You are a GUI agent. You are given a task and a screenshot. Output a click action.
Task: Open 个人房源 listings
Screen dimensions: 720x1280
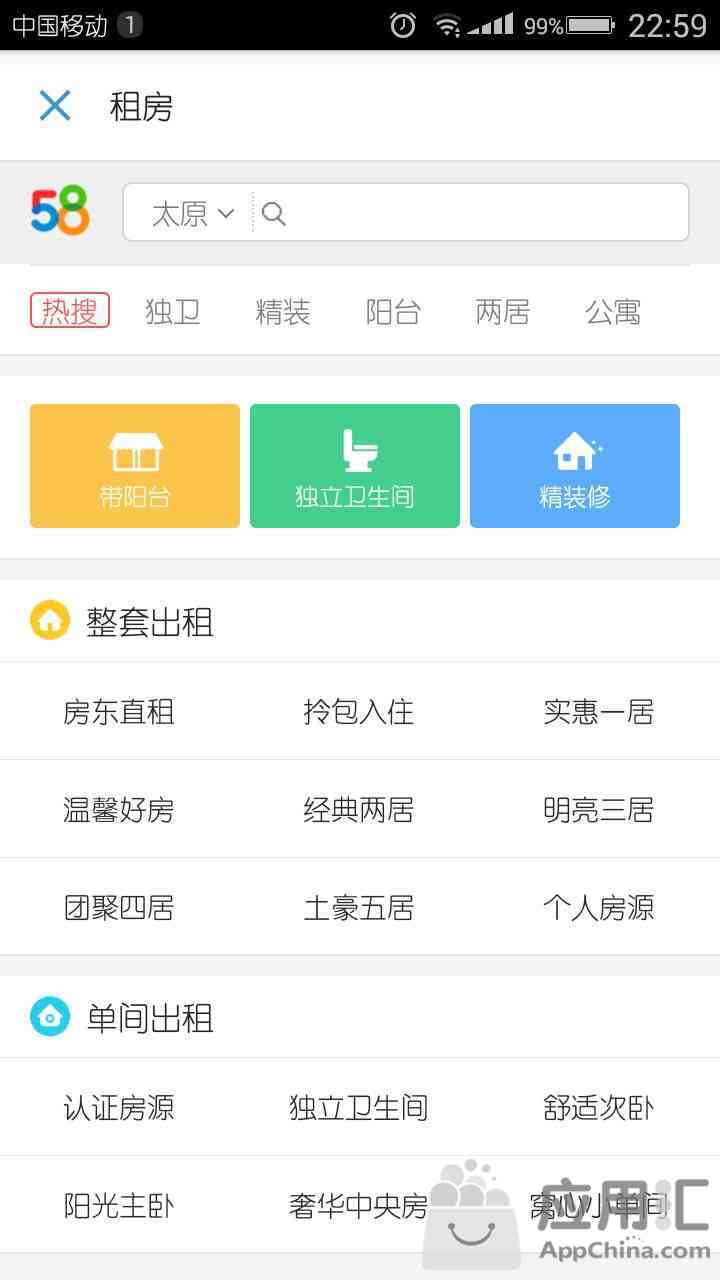click(599, 908)
